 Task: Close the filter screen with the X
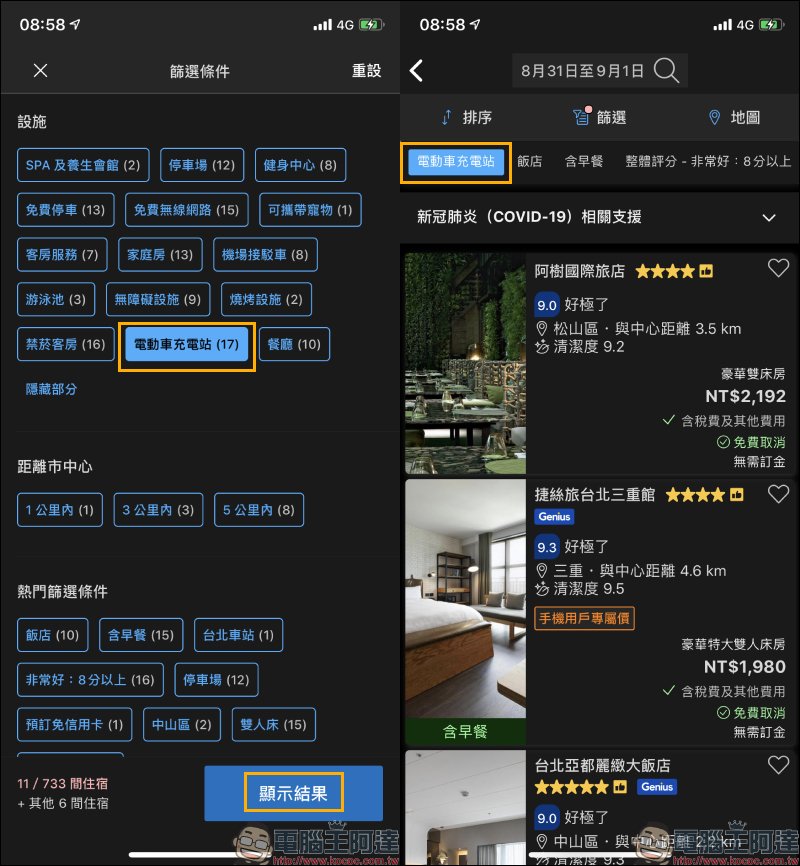pyautogui.click(x=40, y=71)
